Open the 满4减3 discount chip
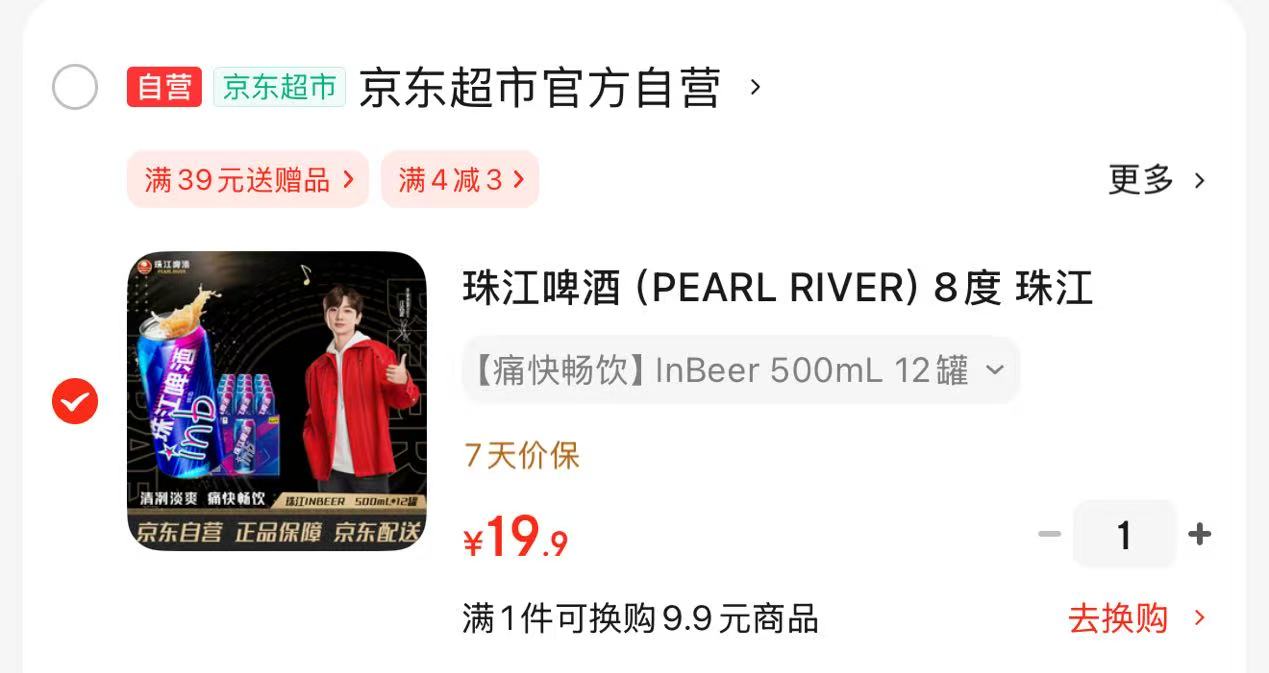This screenshot has width=1269, height=673. point(460,180)
